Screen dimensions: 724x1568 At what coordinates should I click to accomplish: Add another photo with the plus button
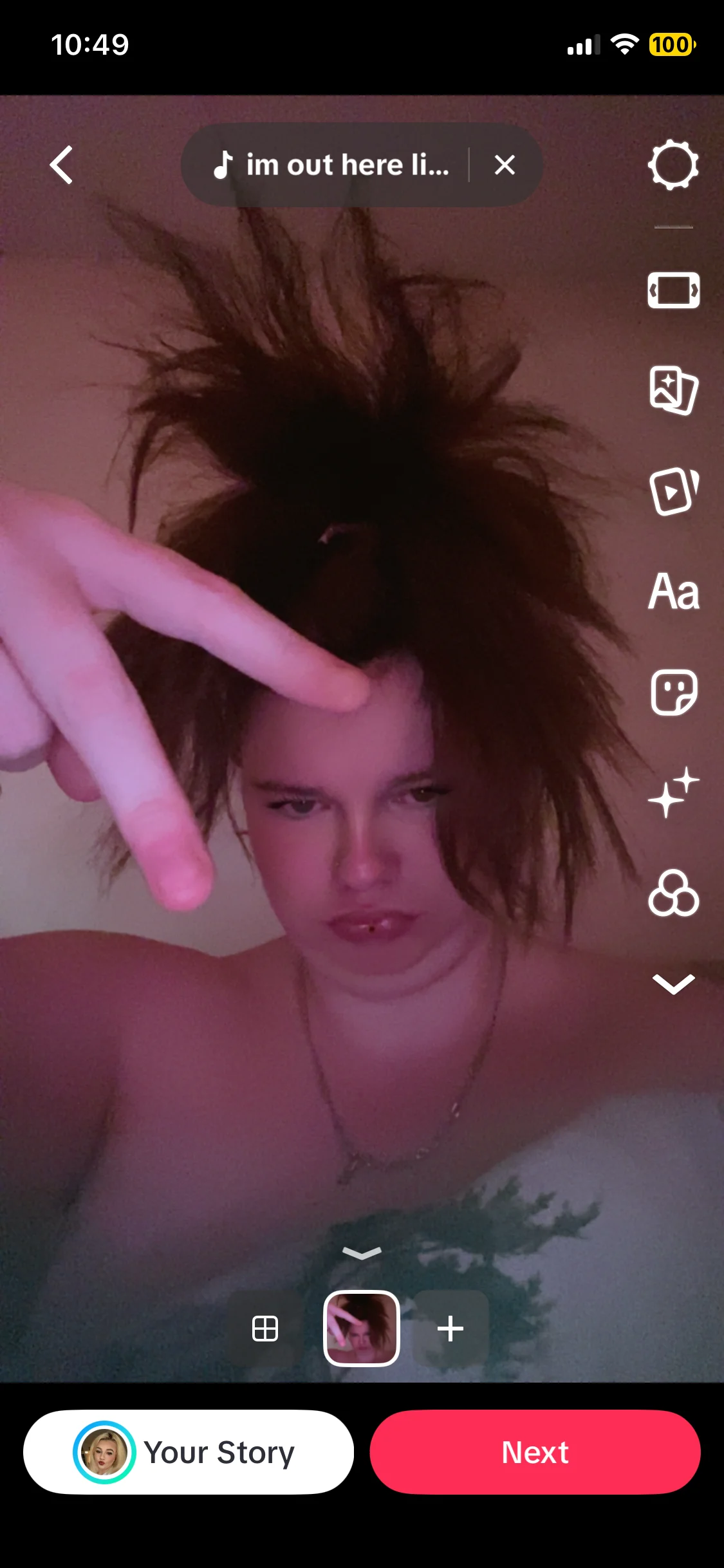tap(450, 1329)
